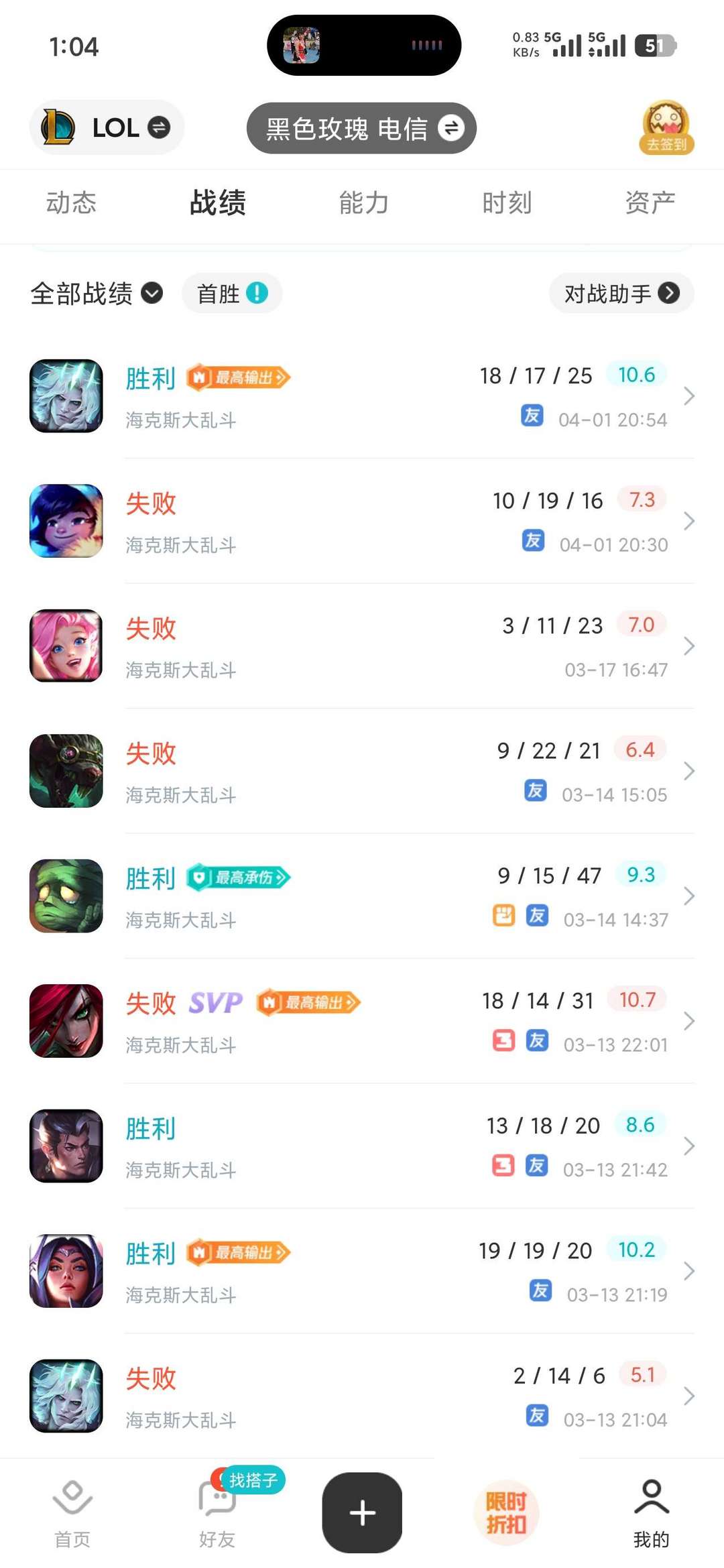724x1568 pixels.
Task: Tap the Katarina champion avatar on the SVP match
Action: pyautogui.click(x=66, y=1021)
